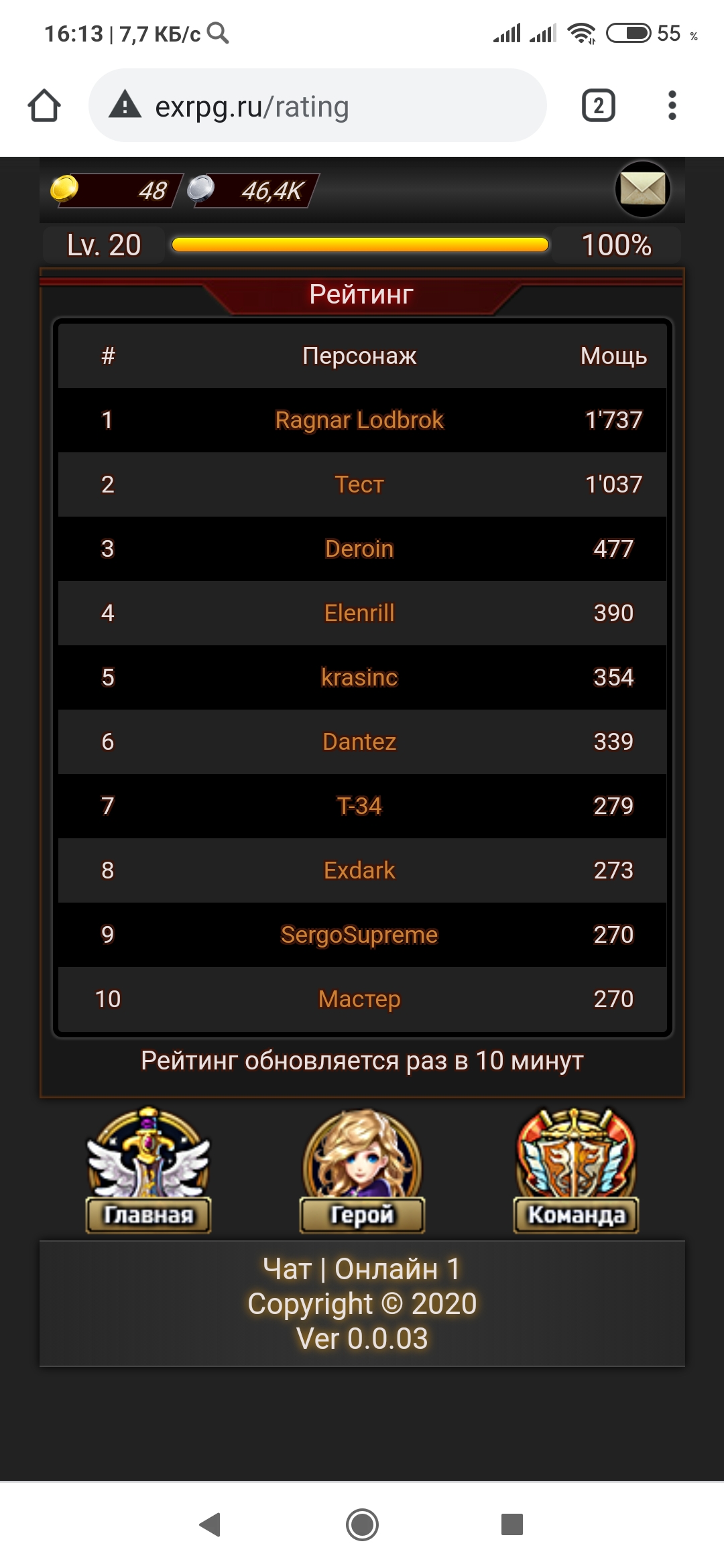This screenshot has height=1568, width=724.
Task: Open the browser tab switcher
Action: click(x=598, y=106)
